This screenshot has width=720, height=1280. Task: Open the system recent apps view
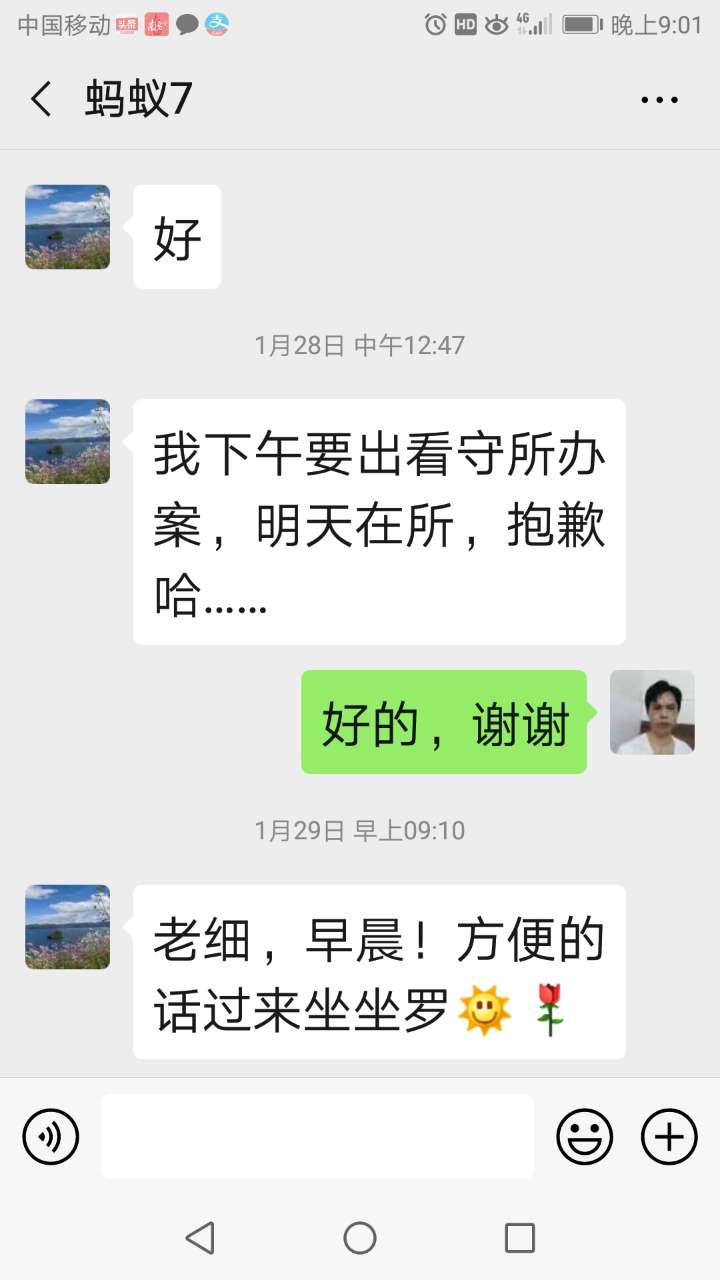click(519, 1238)
